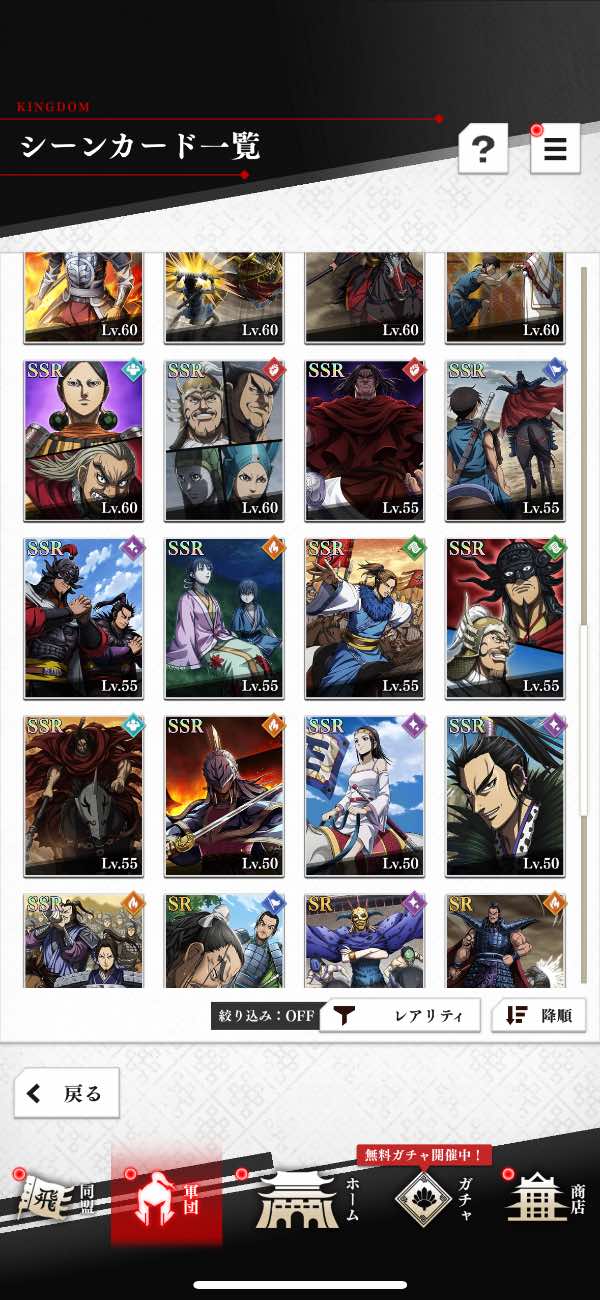Open the SSR Lv.50 white-dressed woman on horse card
The width and height of the screenshot is (600, 1300).
tap(364, 795)
